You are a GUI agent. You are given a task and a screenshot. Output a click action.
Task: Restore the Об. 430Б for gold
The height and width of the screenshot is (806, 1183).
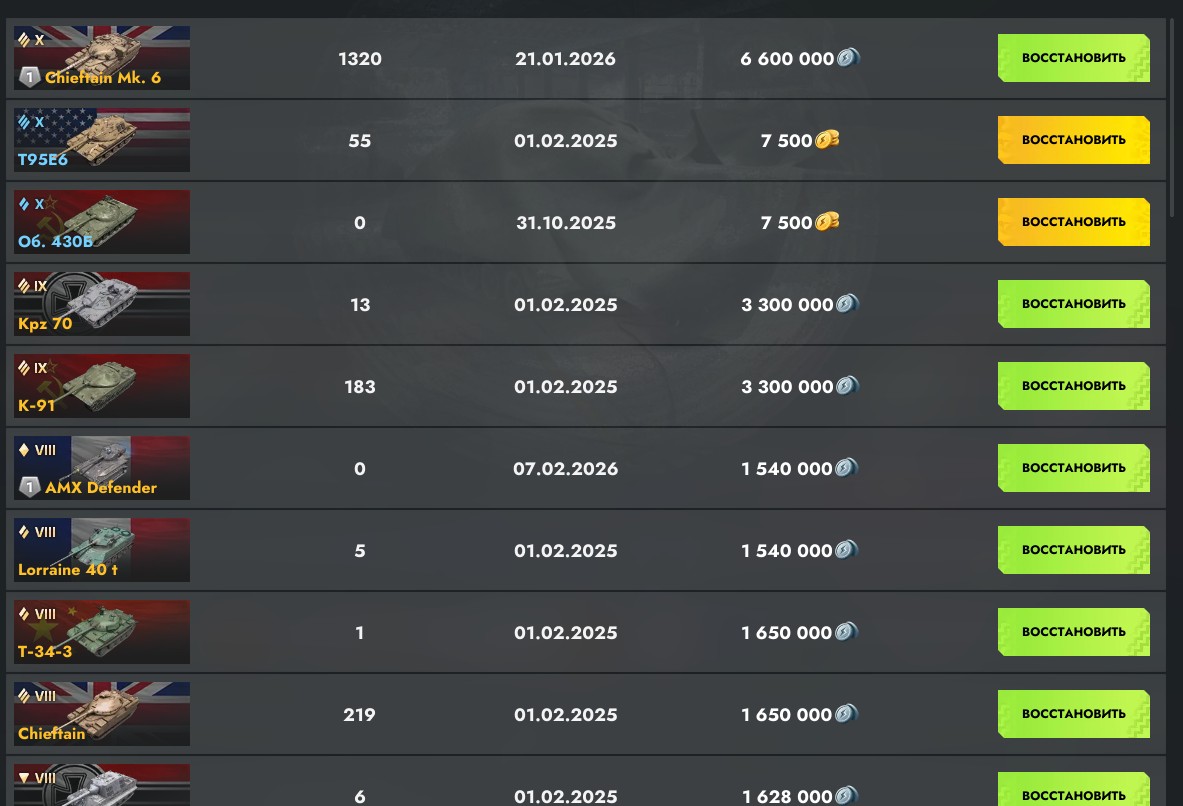[x=1073, y=222]
